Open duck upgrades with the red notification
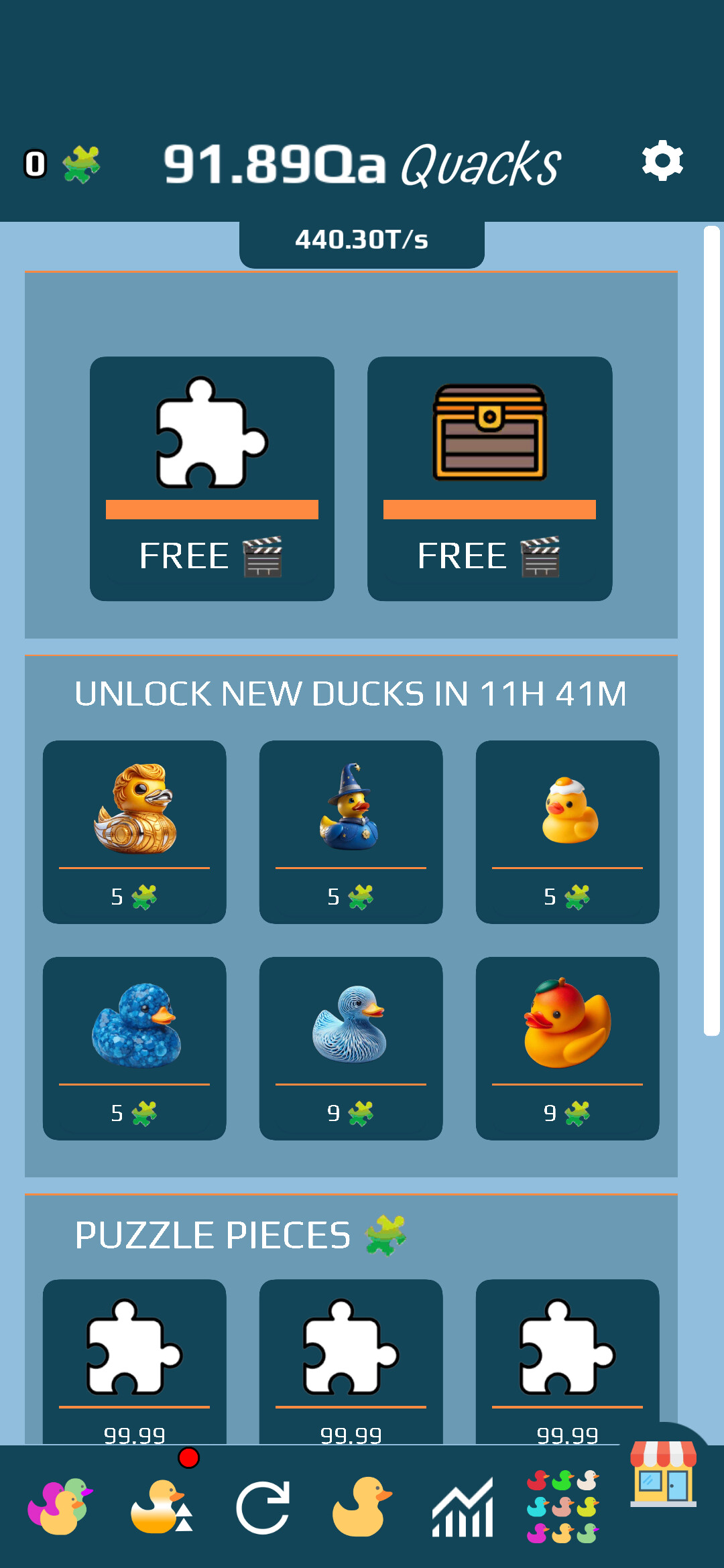The width and height of the screenshot is (724, 1568). [x=161, y=1508]
